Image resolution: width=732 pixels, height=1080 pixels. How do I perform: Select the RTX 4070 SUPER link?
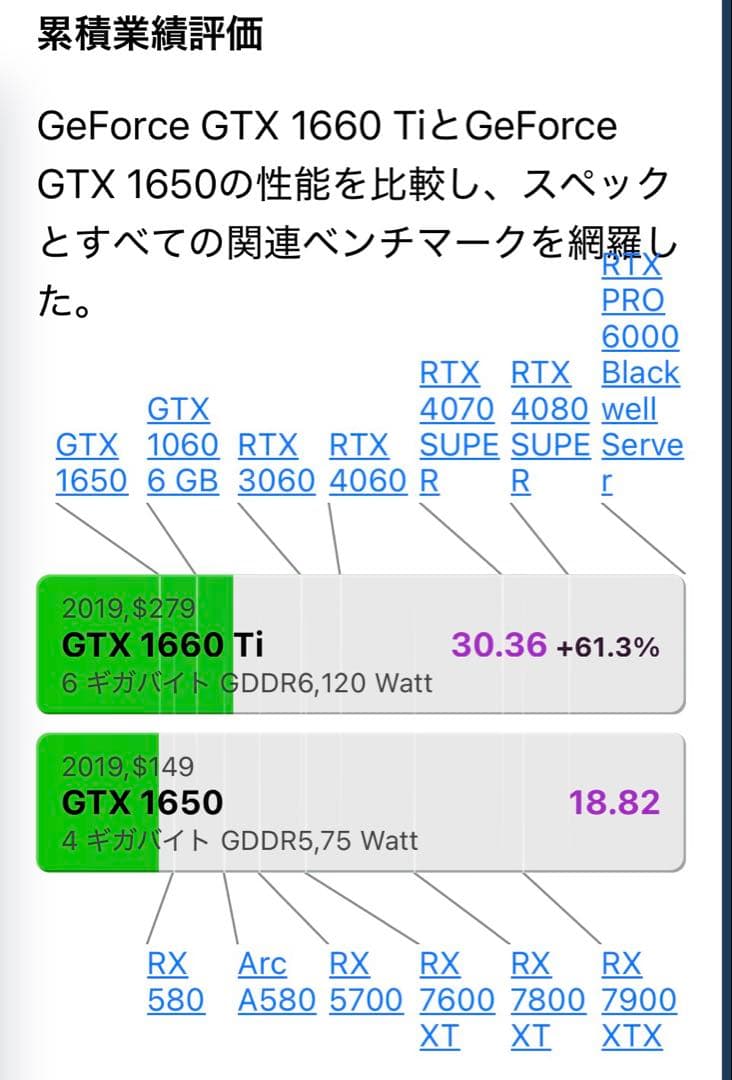tap(459, 425)
